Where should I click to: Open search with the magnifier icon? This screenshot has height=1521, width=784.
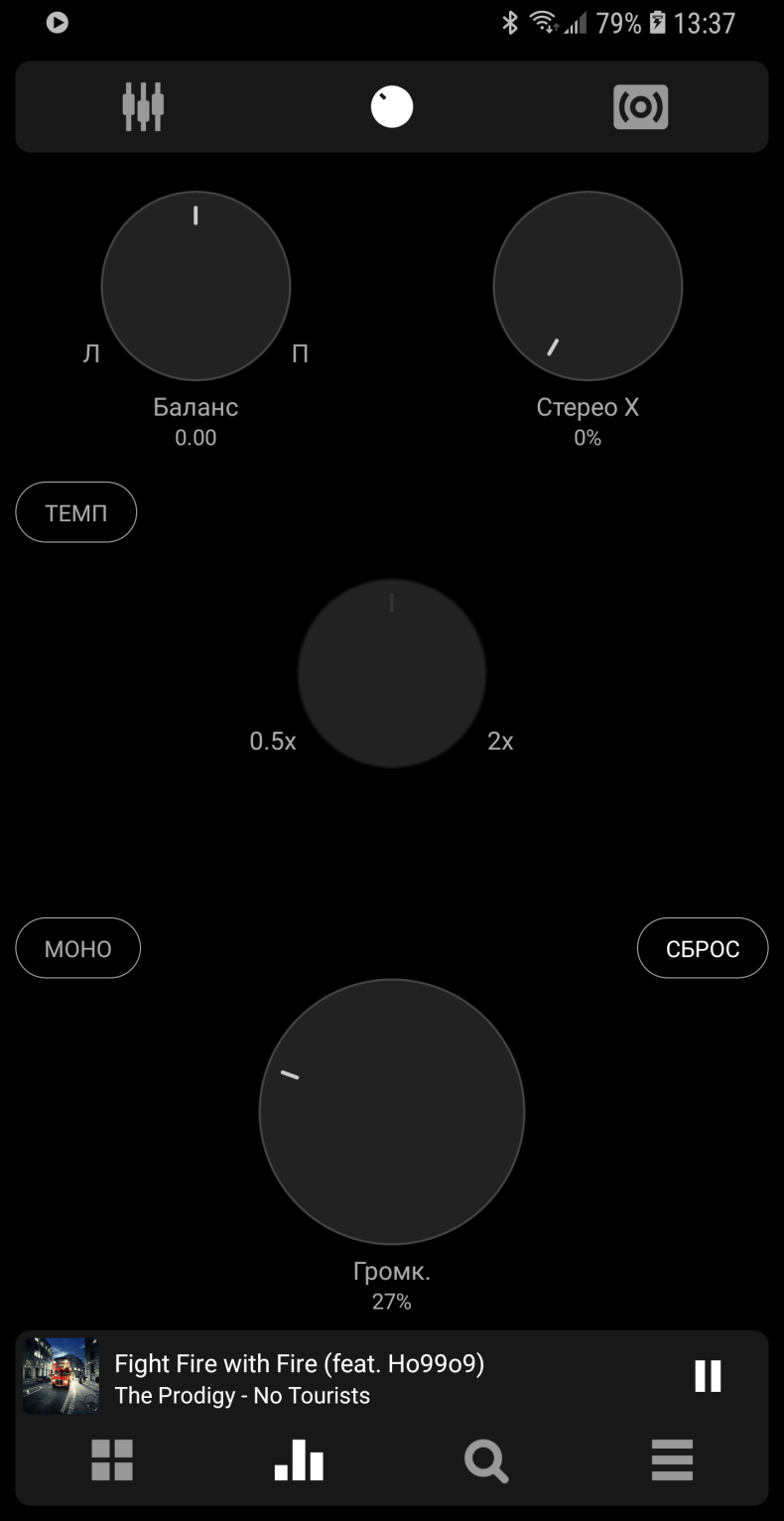click(486, 1460)
